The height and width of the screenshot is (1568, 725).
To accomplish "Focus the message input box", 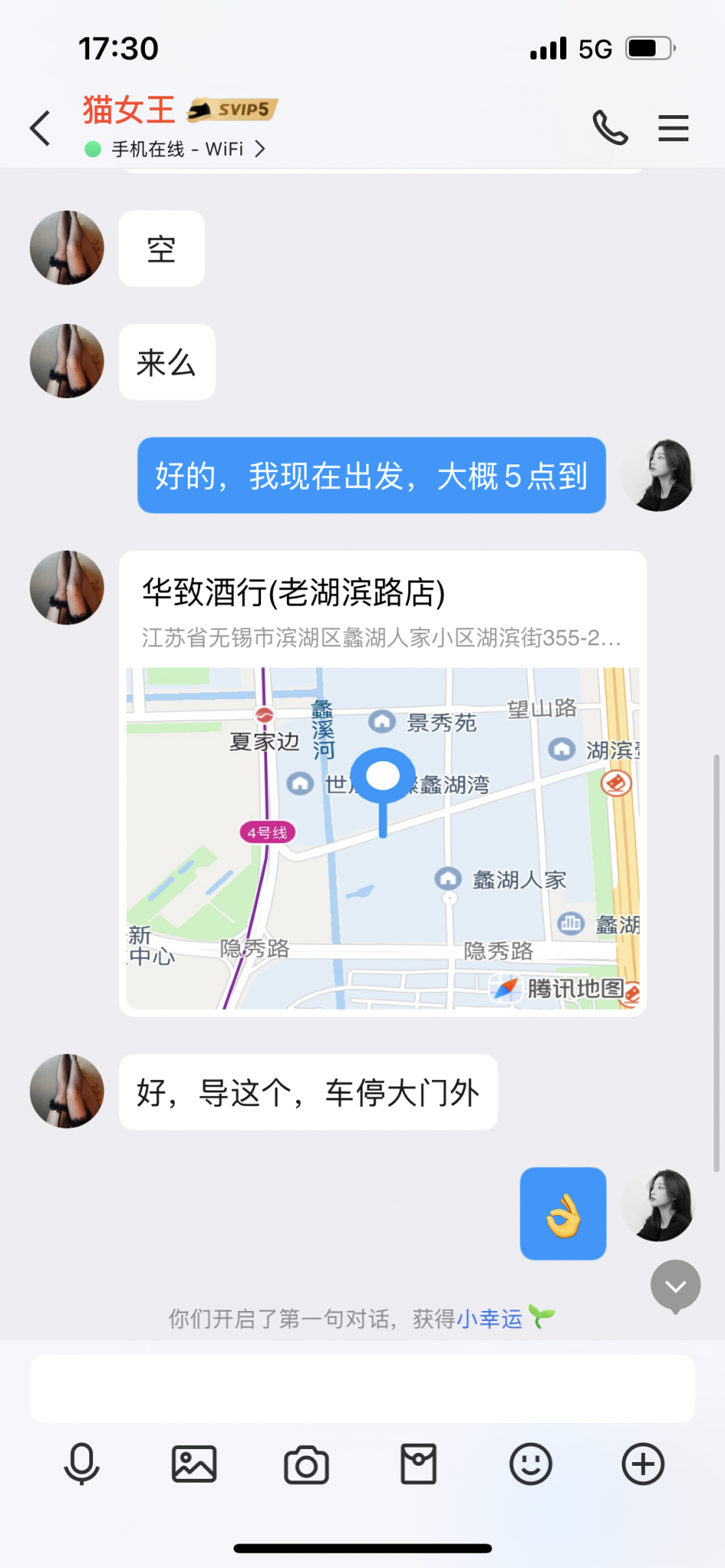I will [362, 1389].
